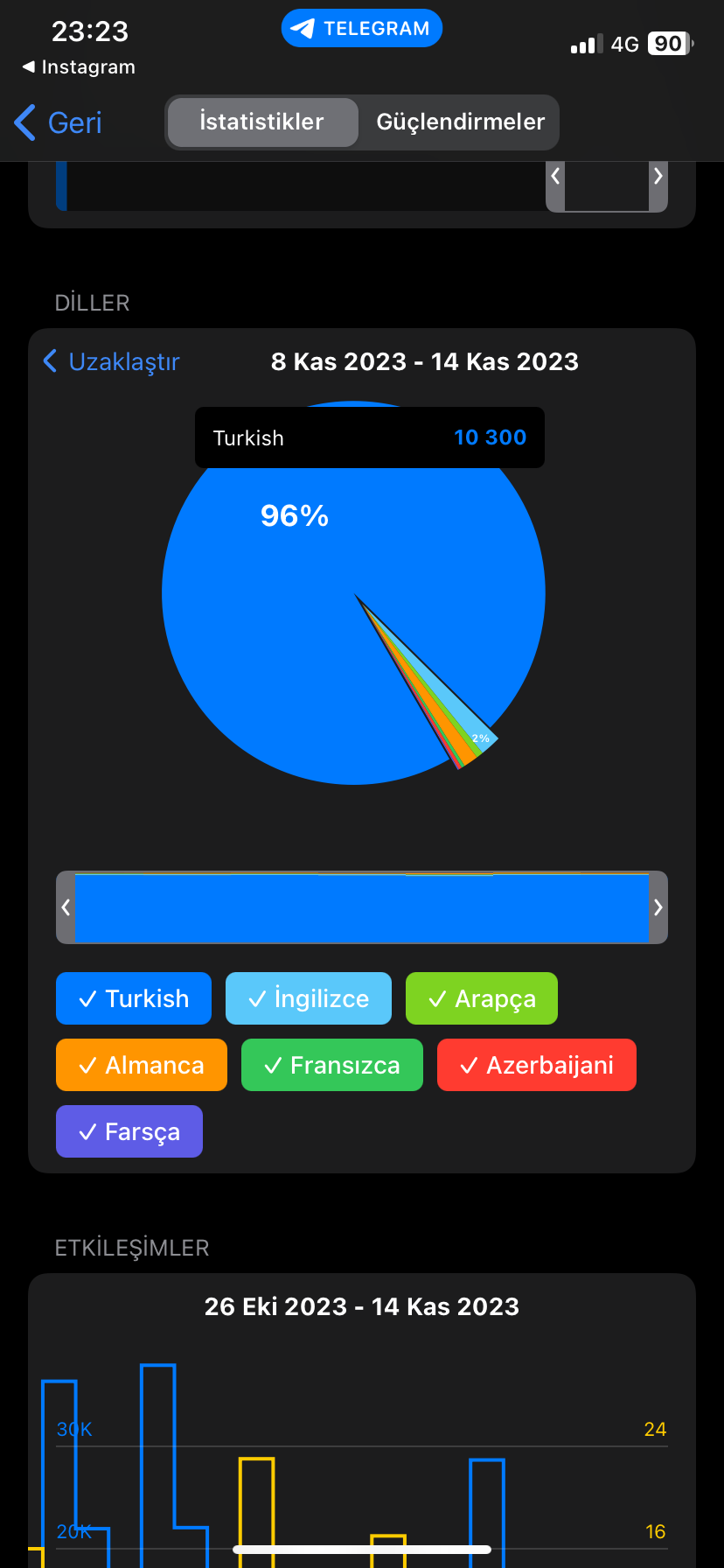This screenshot has height=1568, width=724.
Task: Tap Uzaklaştır to zoom out chart
Action: coord(112,361)
